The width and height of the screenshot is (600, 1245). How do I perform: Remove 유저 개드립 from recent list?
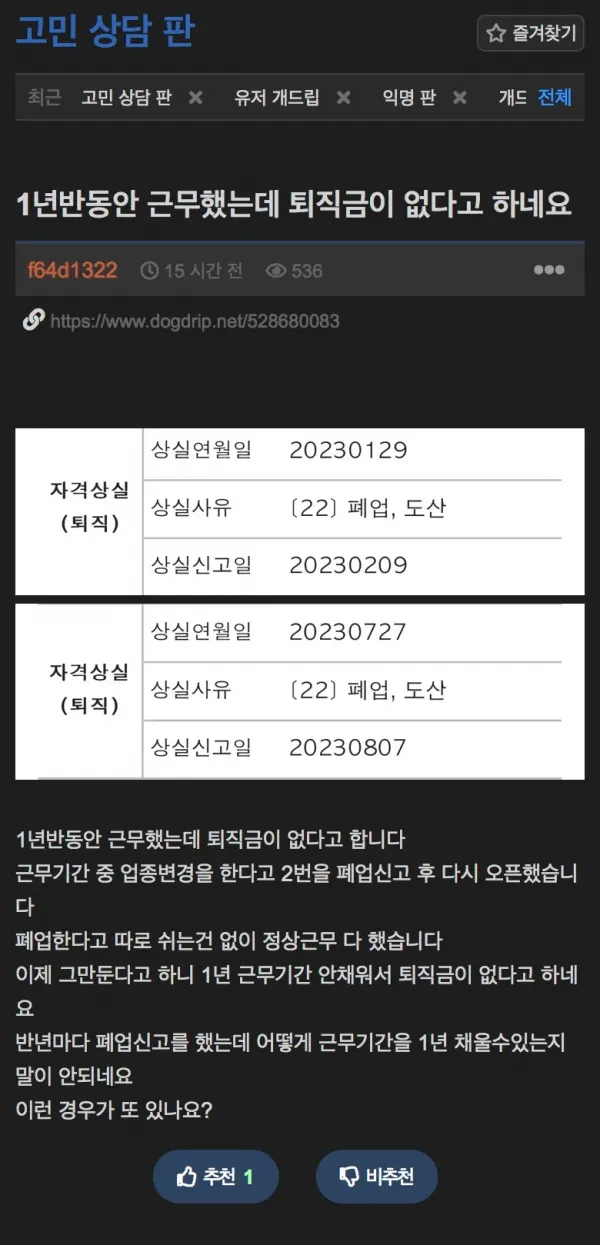(343, 97)
